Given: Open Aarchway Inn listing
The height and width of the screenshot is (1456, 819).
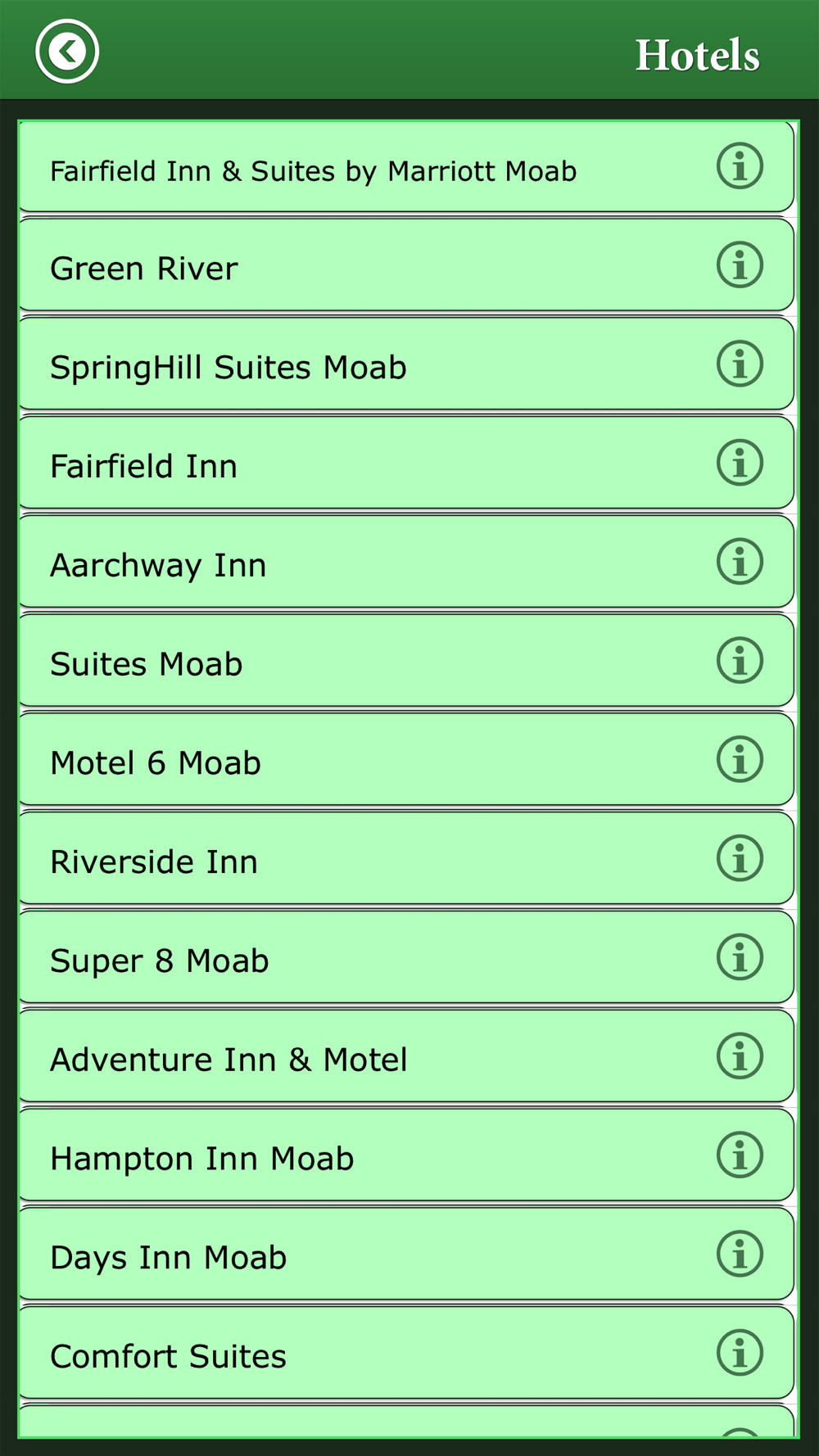Looking at the screenshot, I should point(406,562).
